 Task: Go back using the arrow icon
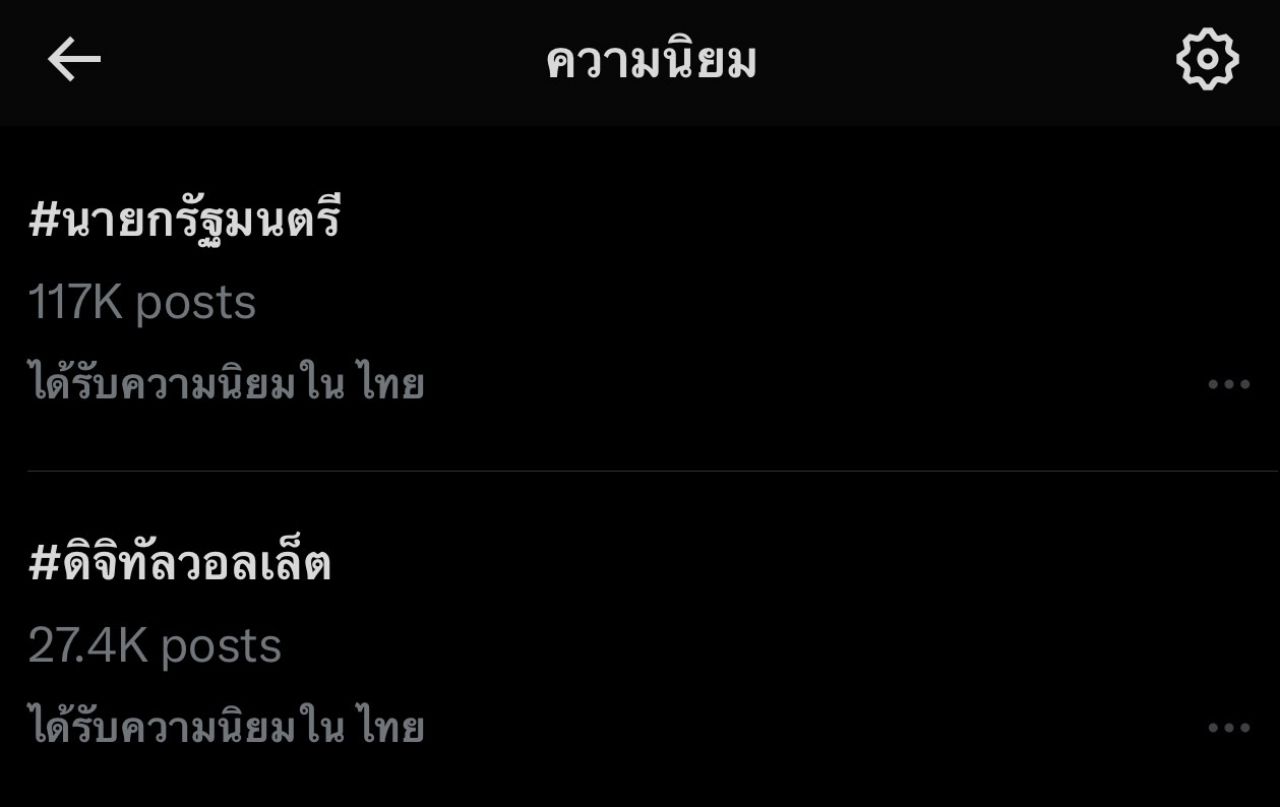[74, 61]
